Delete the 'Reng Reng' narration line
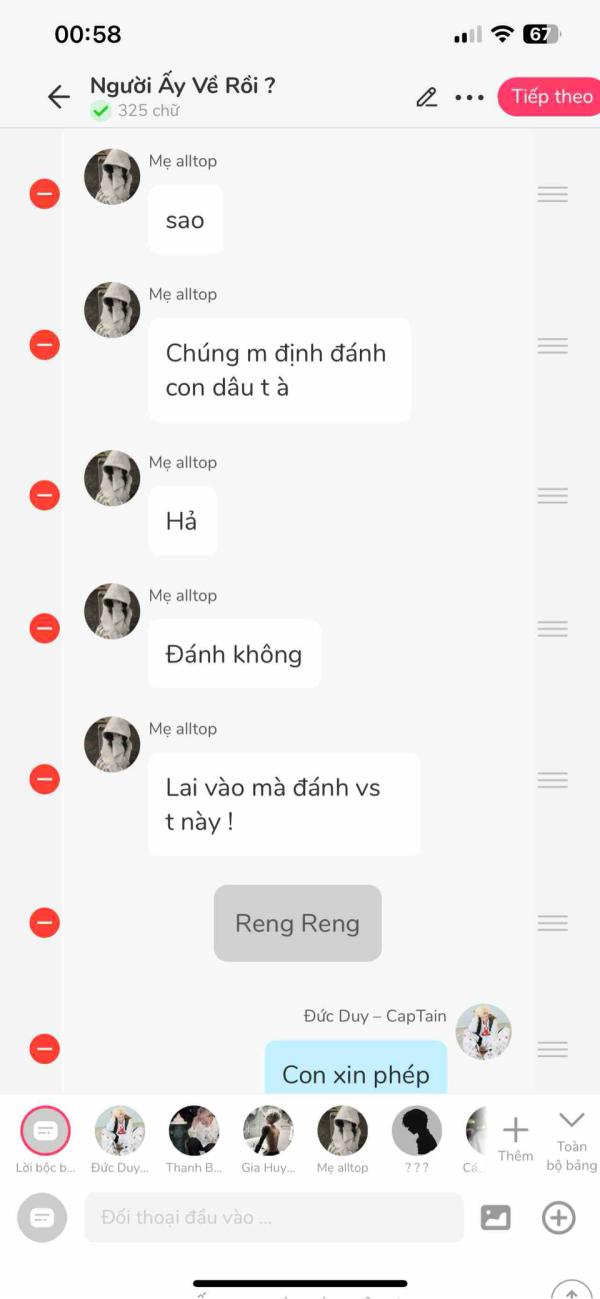 [44, 923]
